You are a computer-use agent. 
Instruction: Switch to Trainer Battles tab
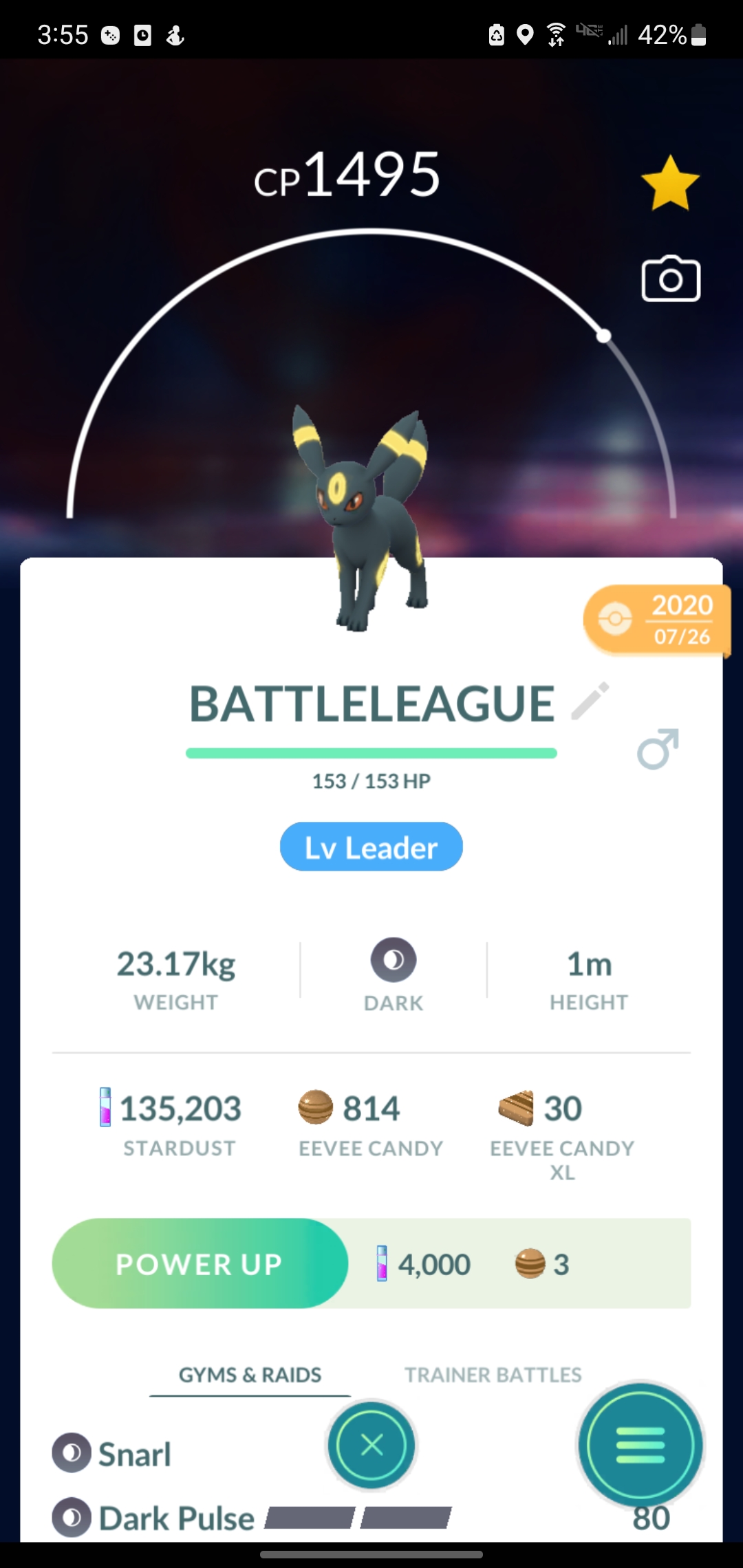pos(493,1375)
